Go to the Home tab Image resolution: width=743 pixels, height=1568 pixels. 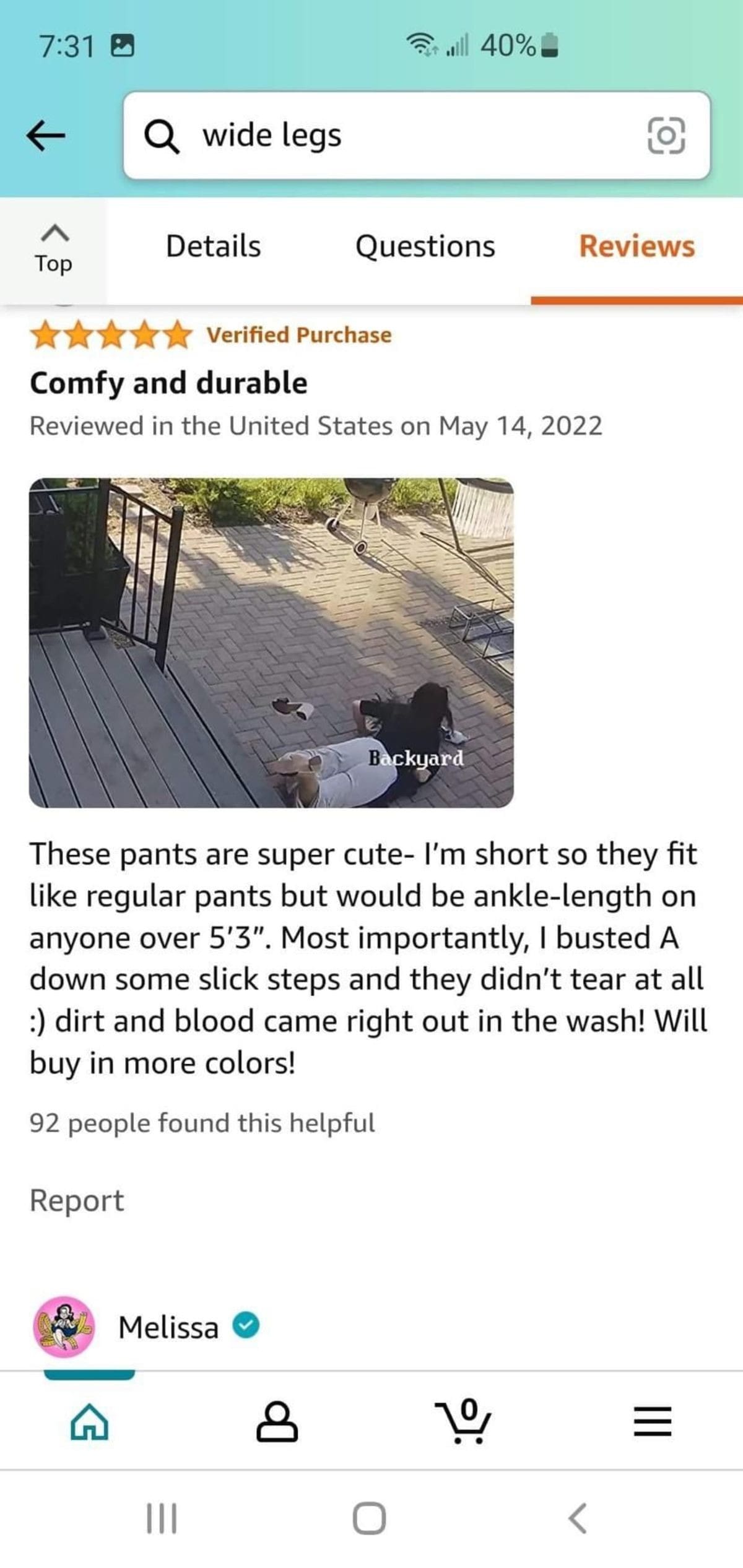click(x=90, y=1421)
